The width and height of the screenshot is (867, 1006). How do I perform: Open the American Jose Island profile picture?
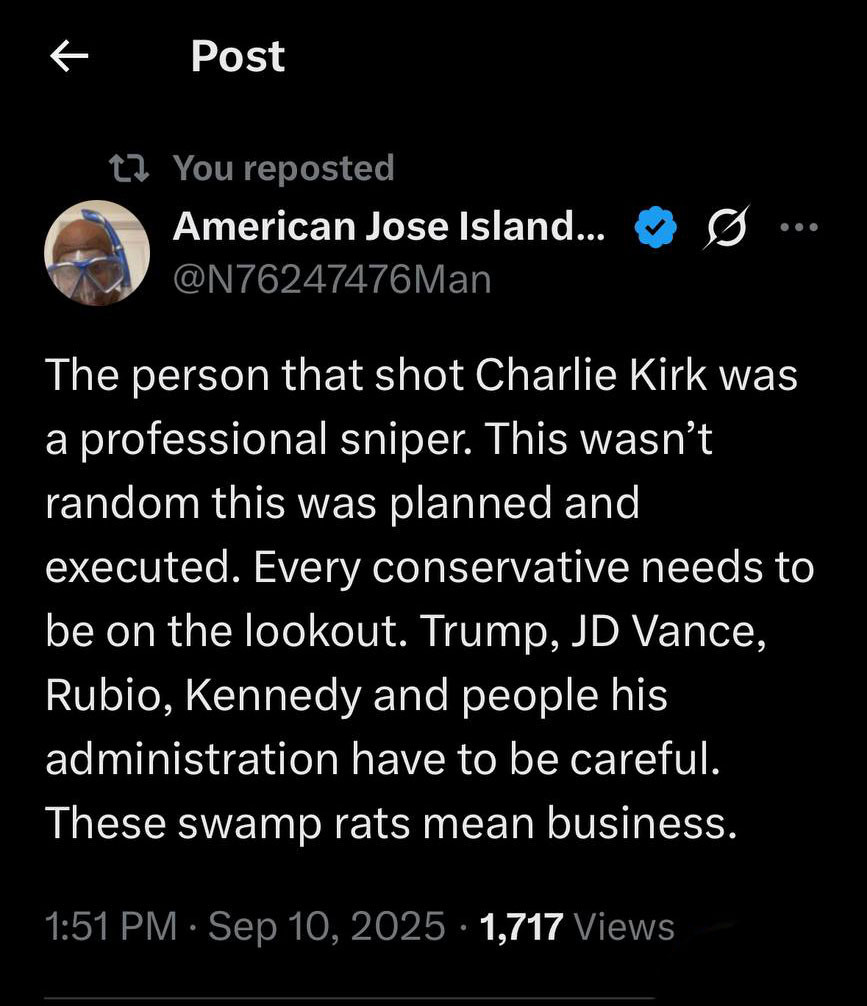(97, 253)
